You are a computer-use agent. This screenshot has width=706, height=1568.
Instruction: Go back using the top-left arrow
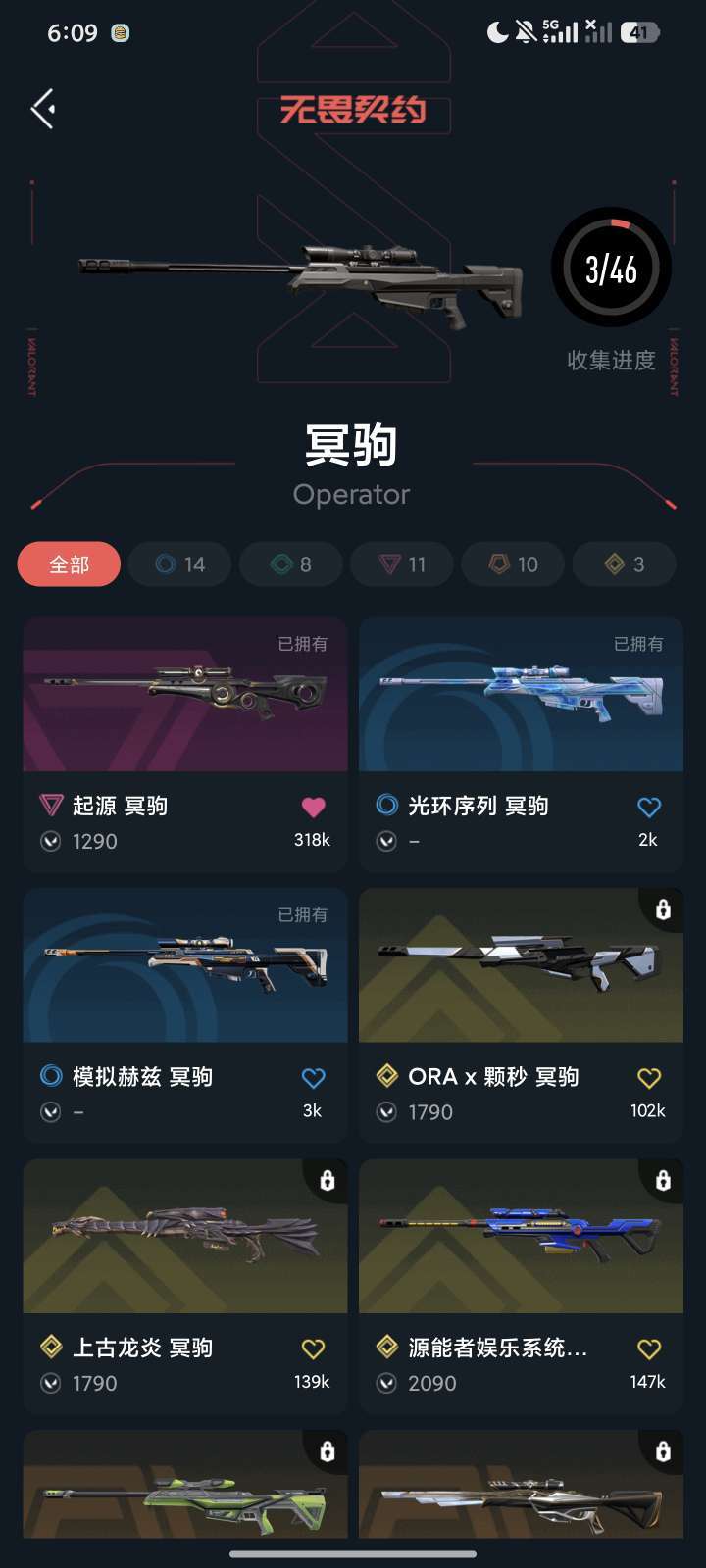click(43, 109)
